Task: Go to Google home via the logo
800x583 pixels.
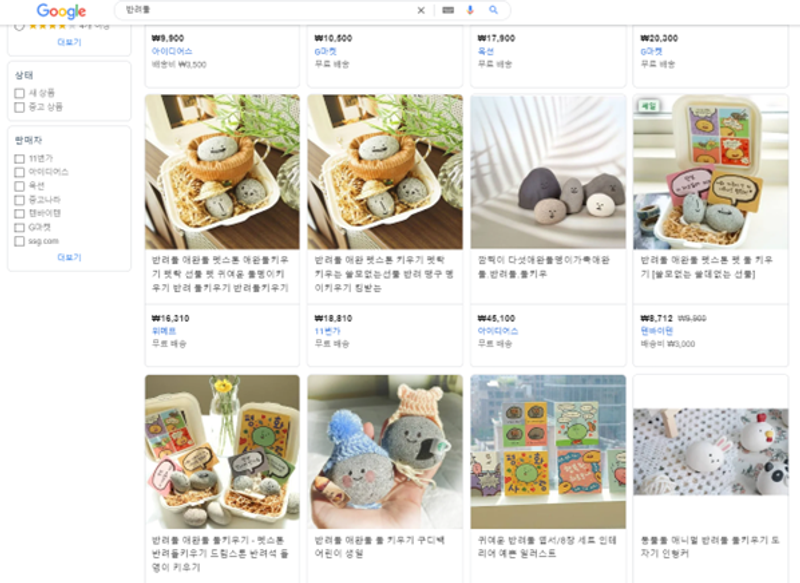Action: coord(61,11)
